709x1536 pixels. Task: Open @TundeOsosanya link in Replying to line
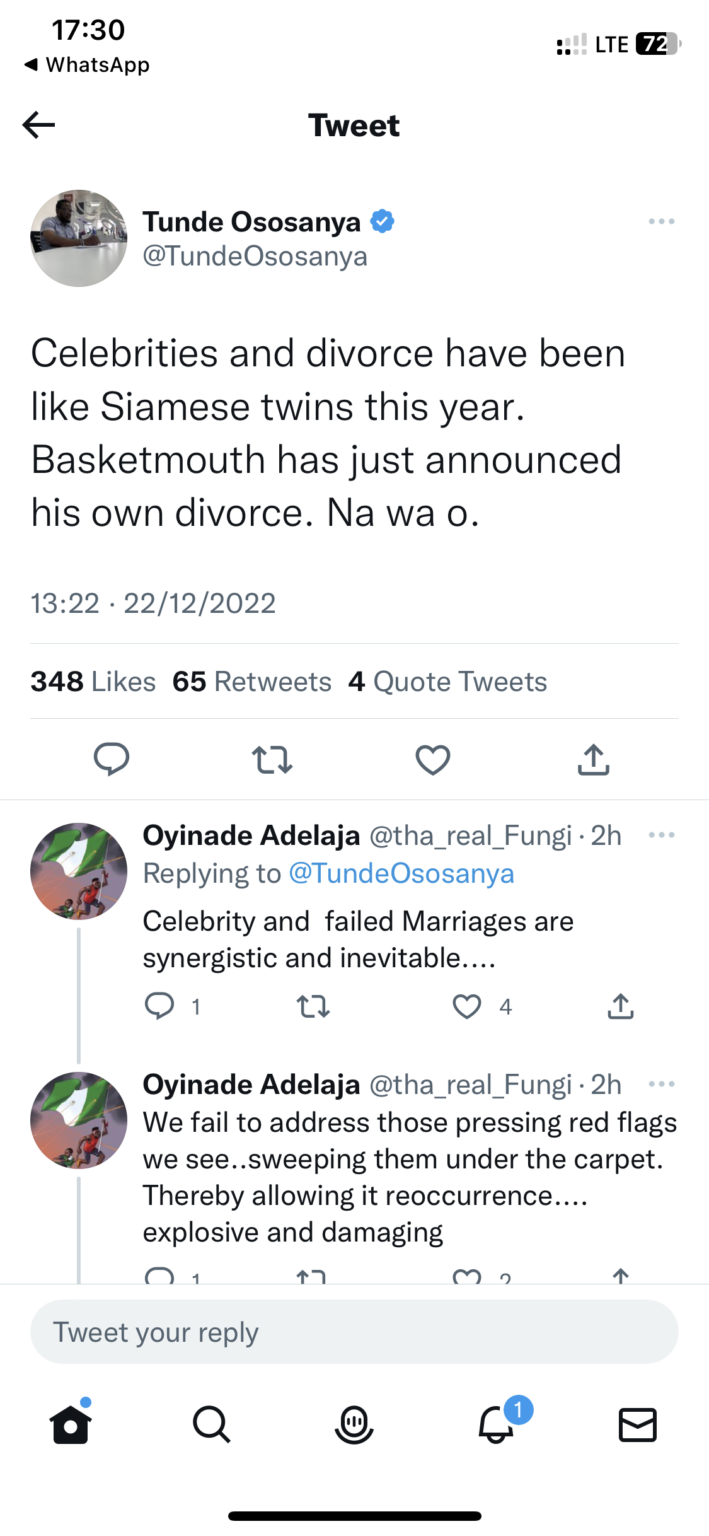click(x=401, y=873)
